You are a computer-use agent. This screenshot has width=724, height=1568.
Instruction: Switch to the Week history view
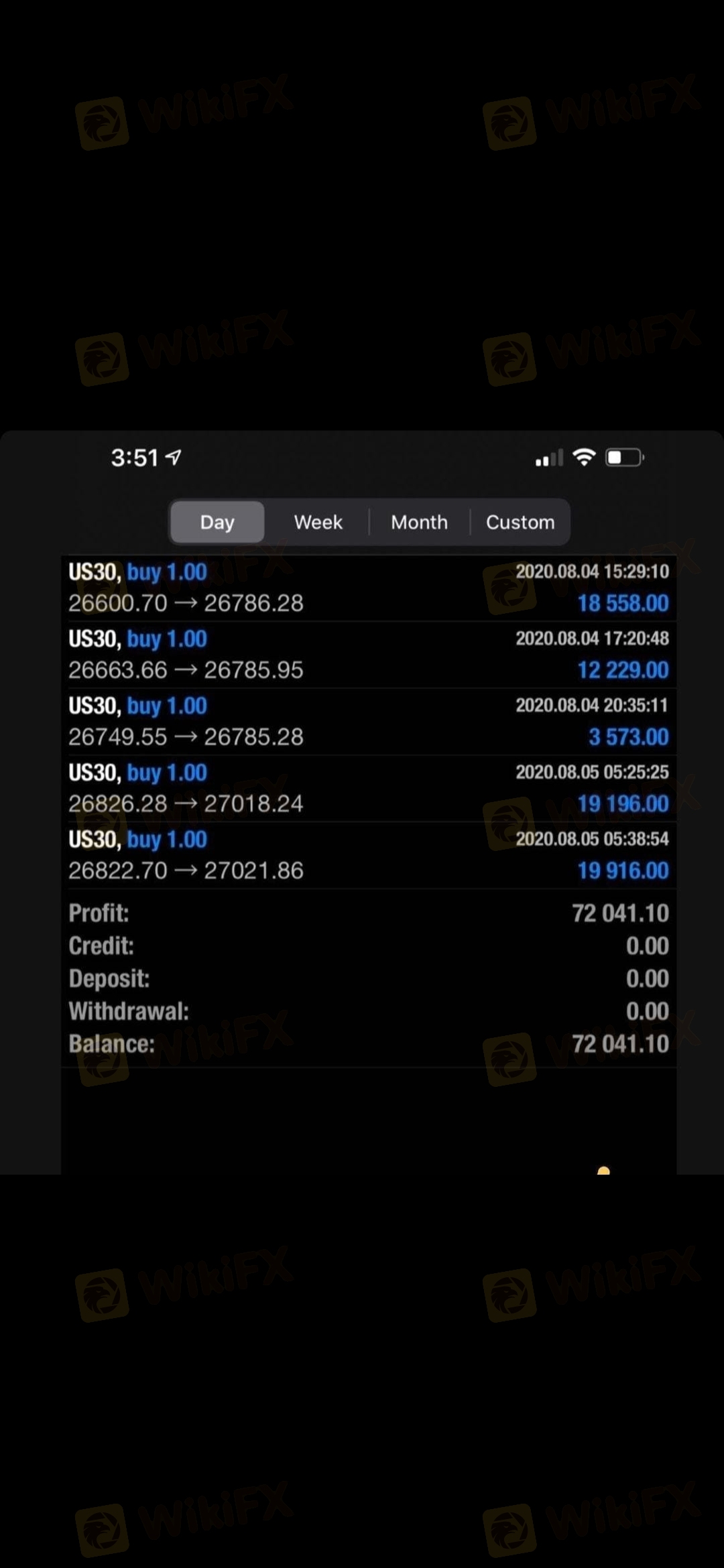click(x=318, y=522)
